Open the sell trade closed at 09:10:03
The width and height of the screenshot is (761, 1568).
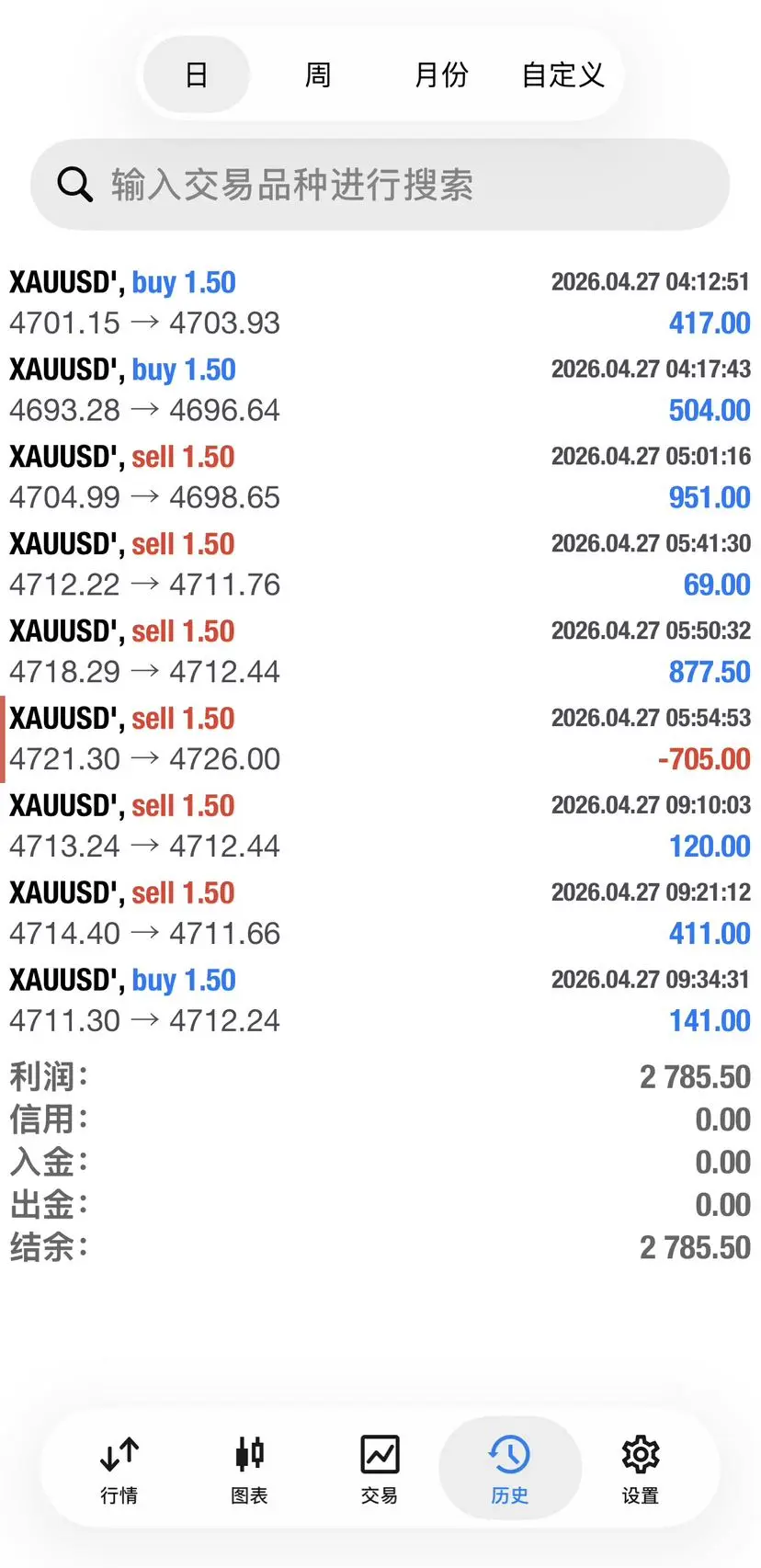tap(380, 826)
